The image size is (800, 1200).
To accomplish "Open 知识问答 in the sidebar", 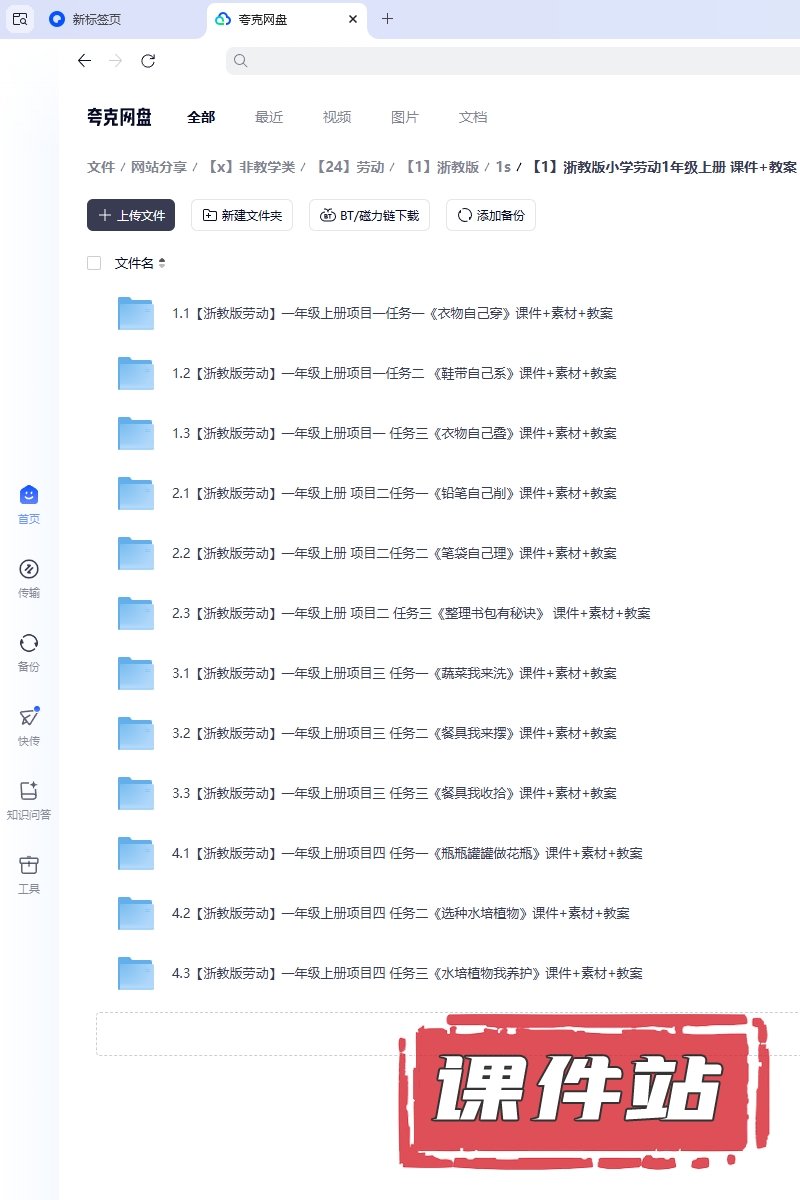I will tap(29, 800).
